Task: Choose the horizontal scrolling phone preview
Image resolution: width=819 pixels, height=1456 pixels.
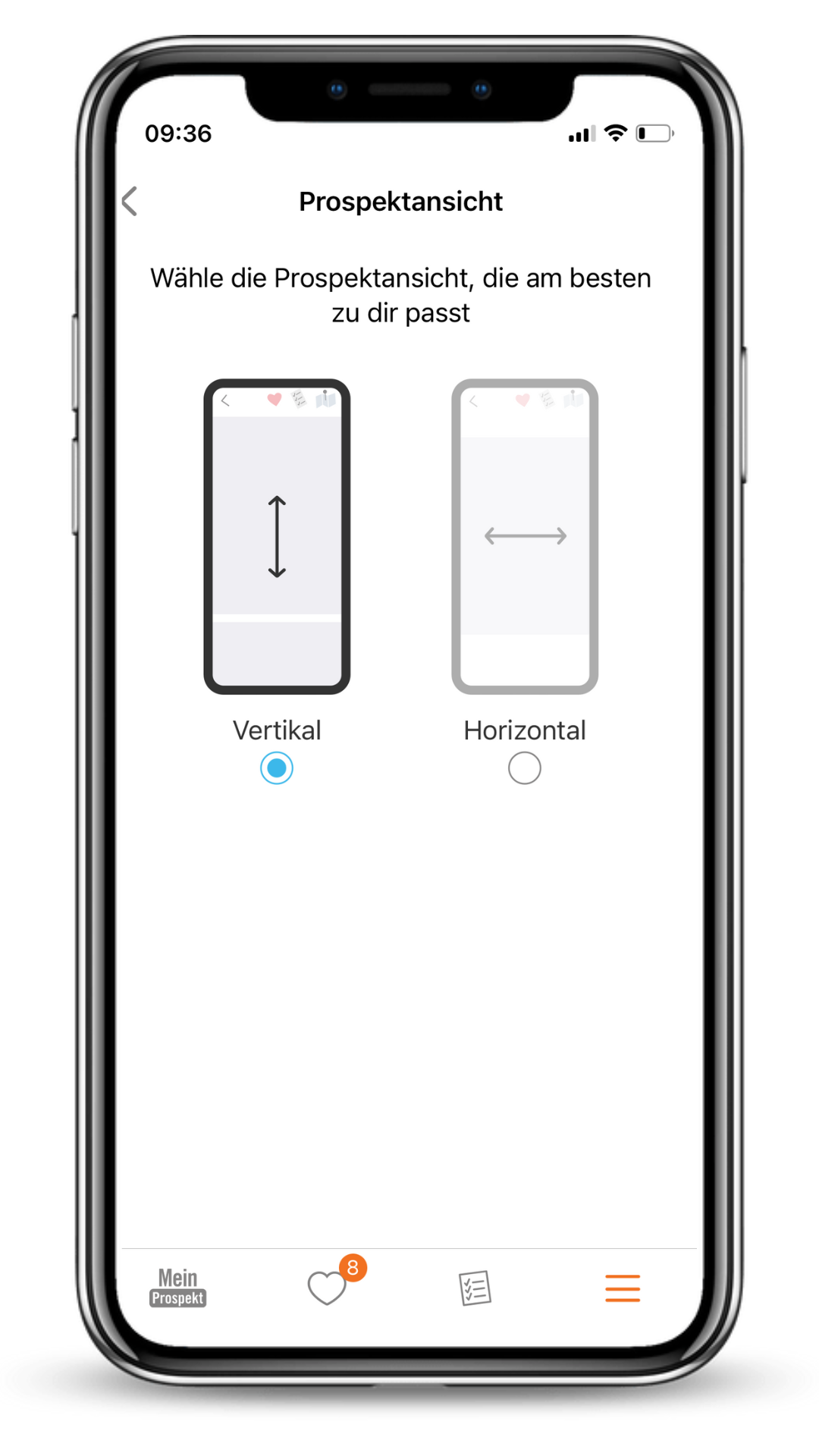Action: coord(525,536)
